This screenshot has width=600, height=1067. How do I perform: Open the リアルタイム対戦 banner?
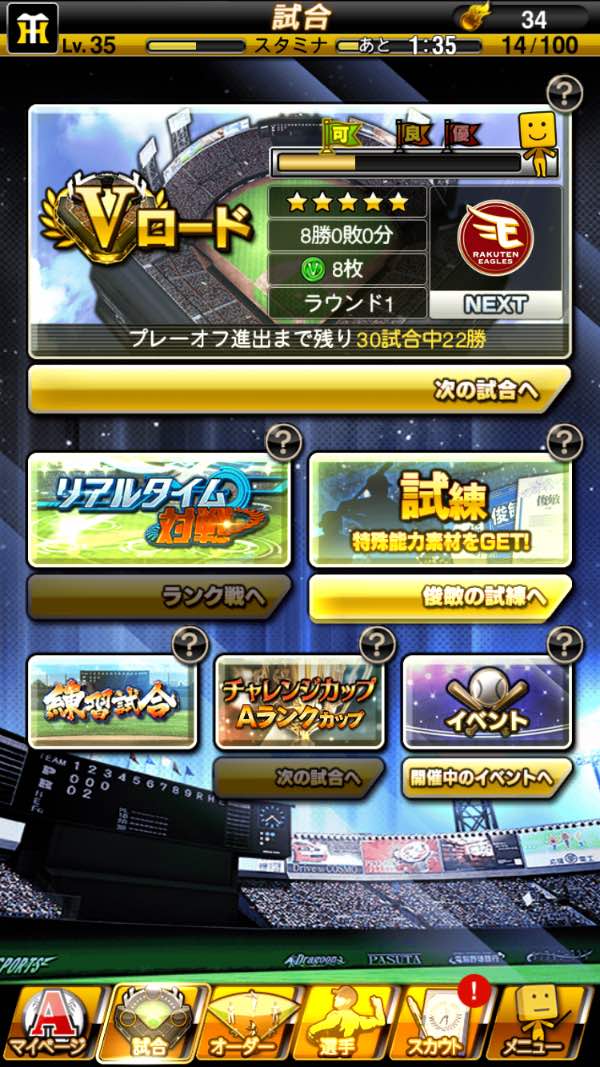(158, 510)
